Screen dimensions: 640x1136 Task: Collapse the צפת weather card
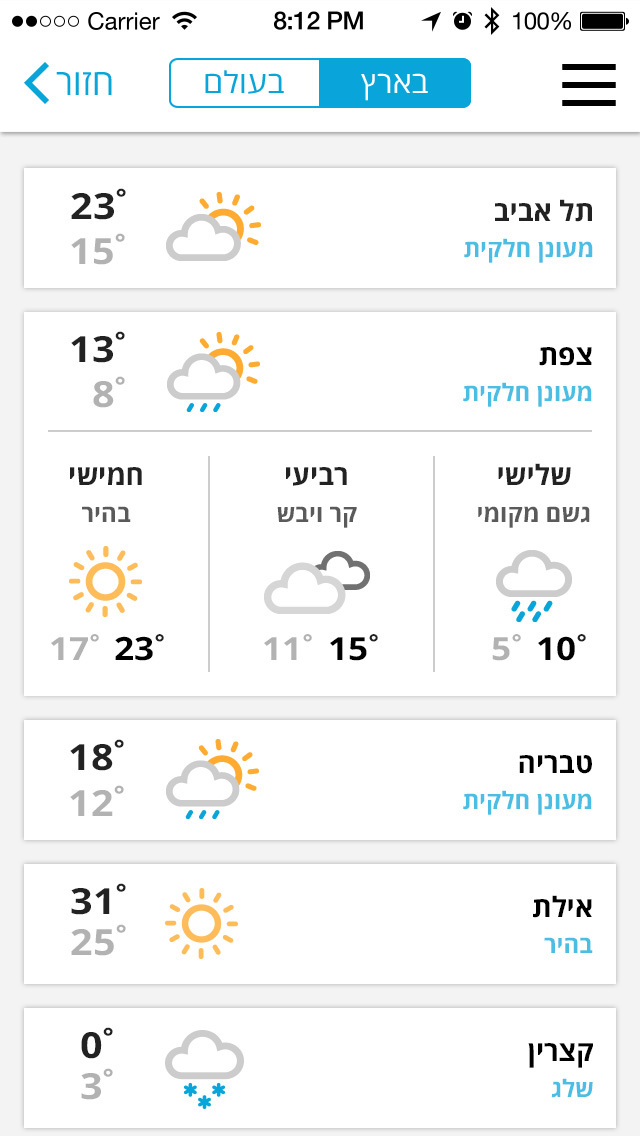tap(320, 371)
